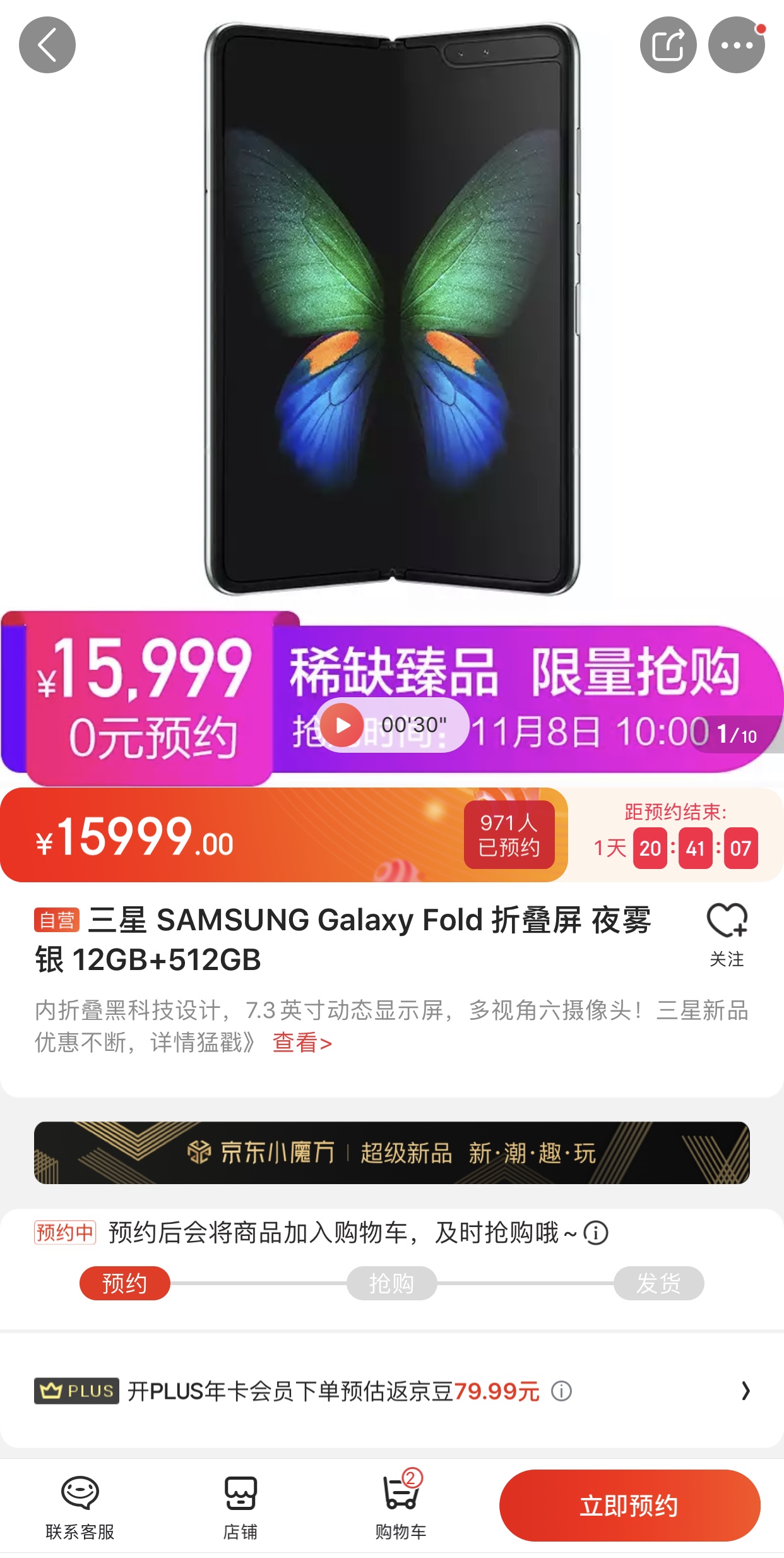Share this Galaxy Fold product
Viewport: 784px width, 1558px height.
point(668,45)
